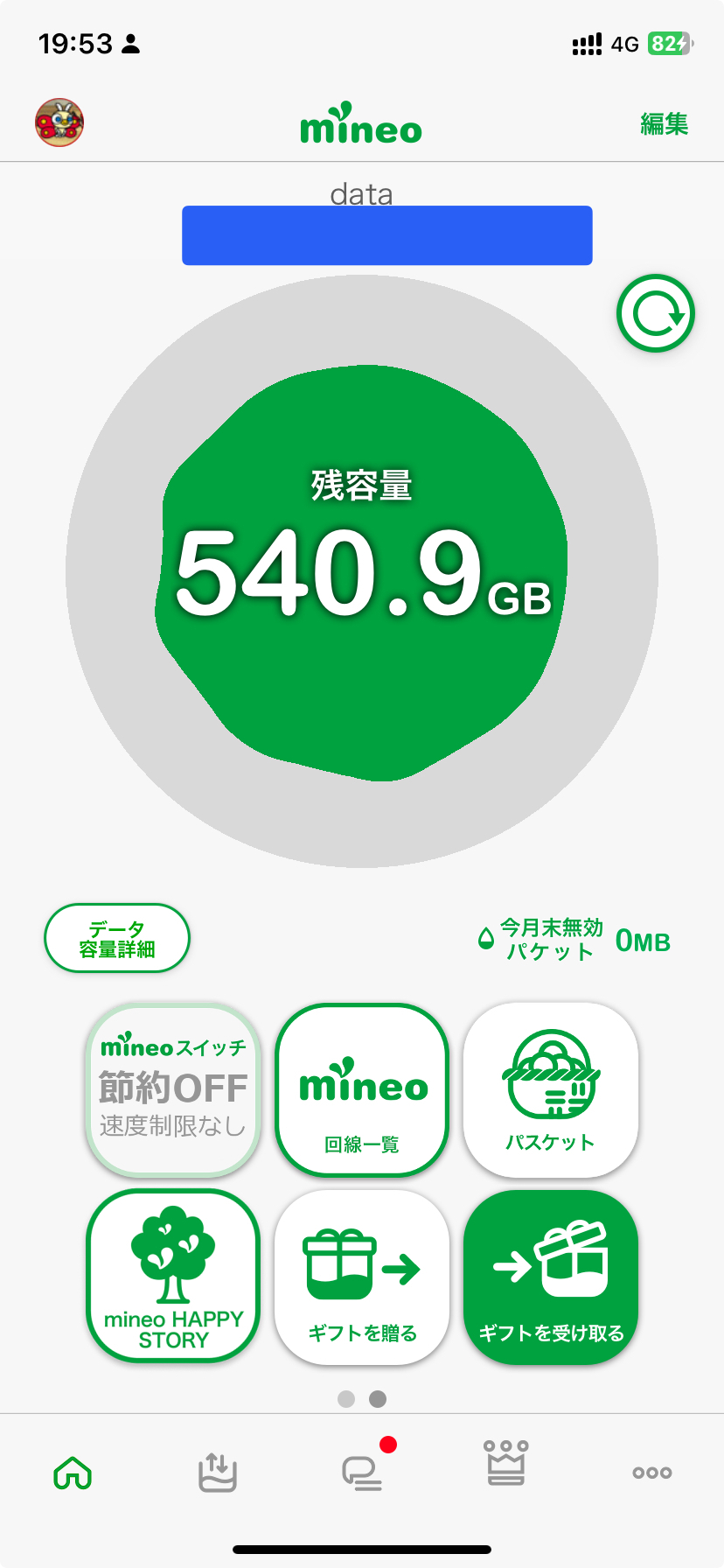Open mineo HAPPY STORY
The height and width of the screenshot is (1568, 724).
173,1277
